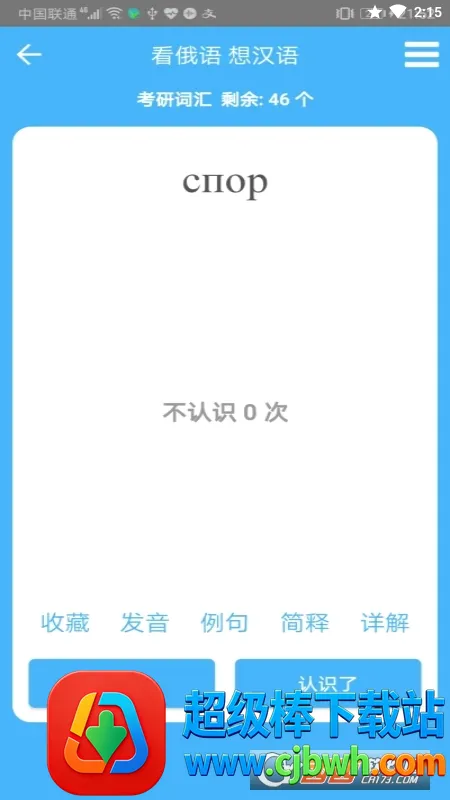Viewport: 450px width, 800px height.
Task: Open the 详解 detailed explanation
Action: (385, 622)
